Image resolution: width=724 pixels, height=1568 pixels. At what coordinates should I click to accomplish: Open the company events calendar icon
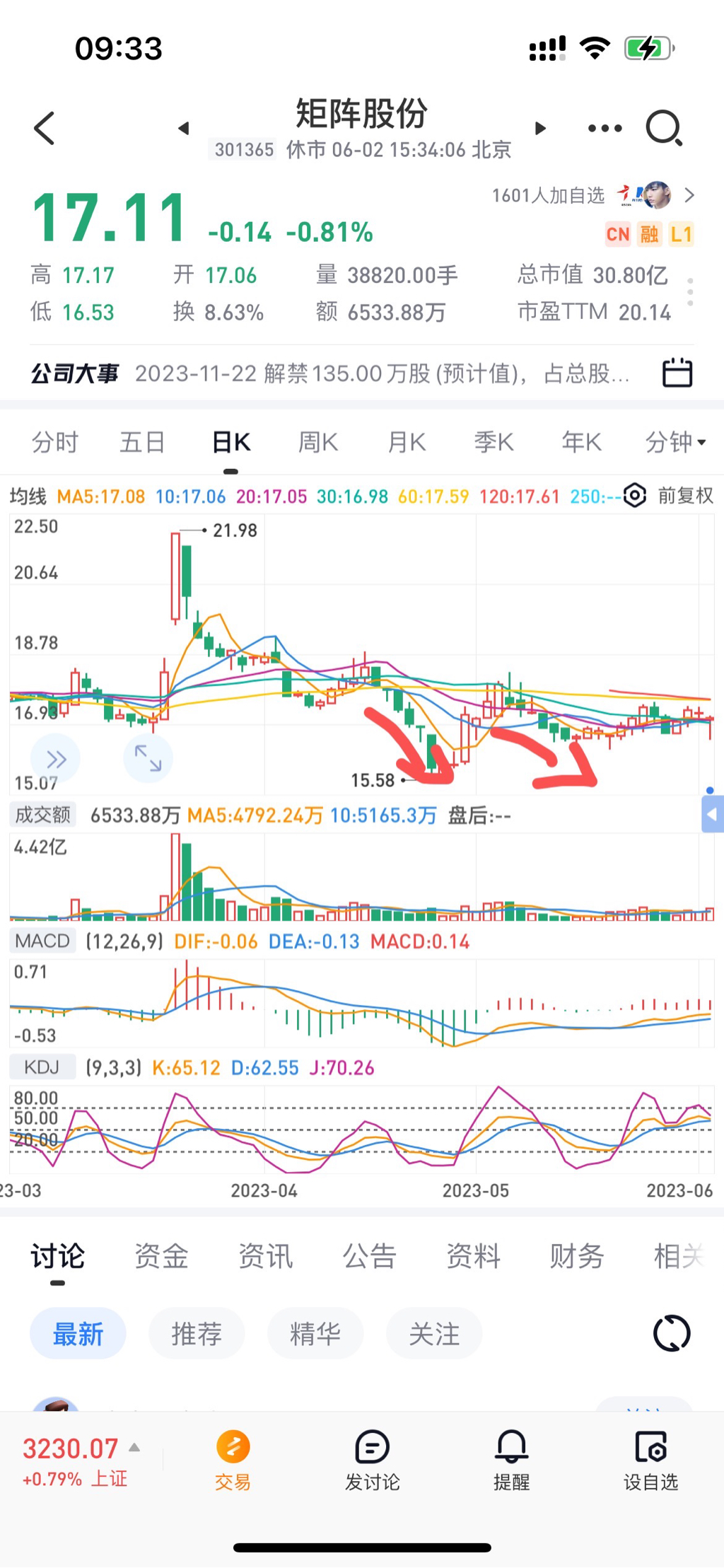pyautogui.click(x=677, y=373)
